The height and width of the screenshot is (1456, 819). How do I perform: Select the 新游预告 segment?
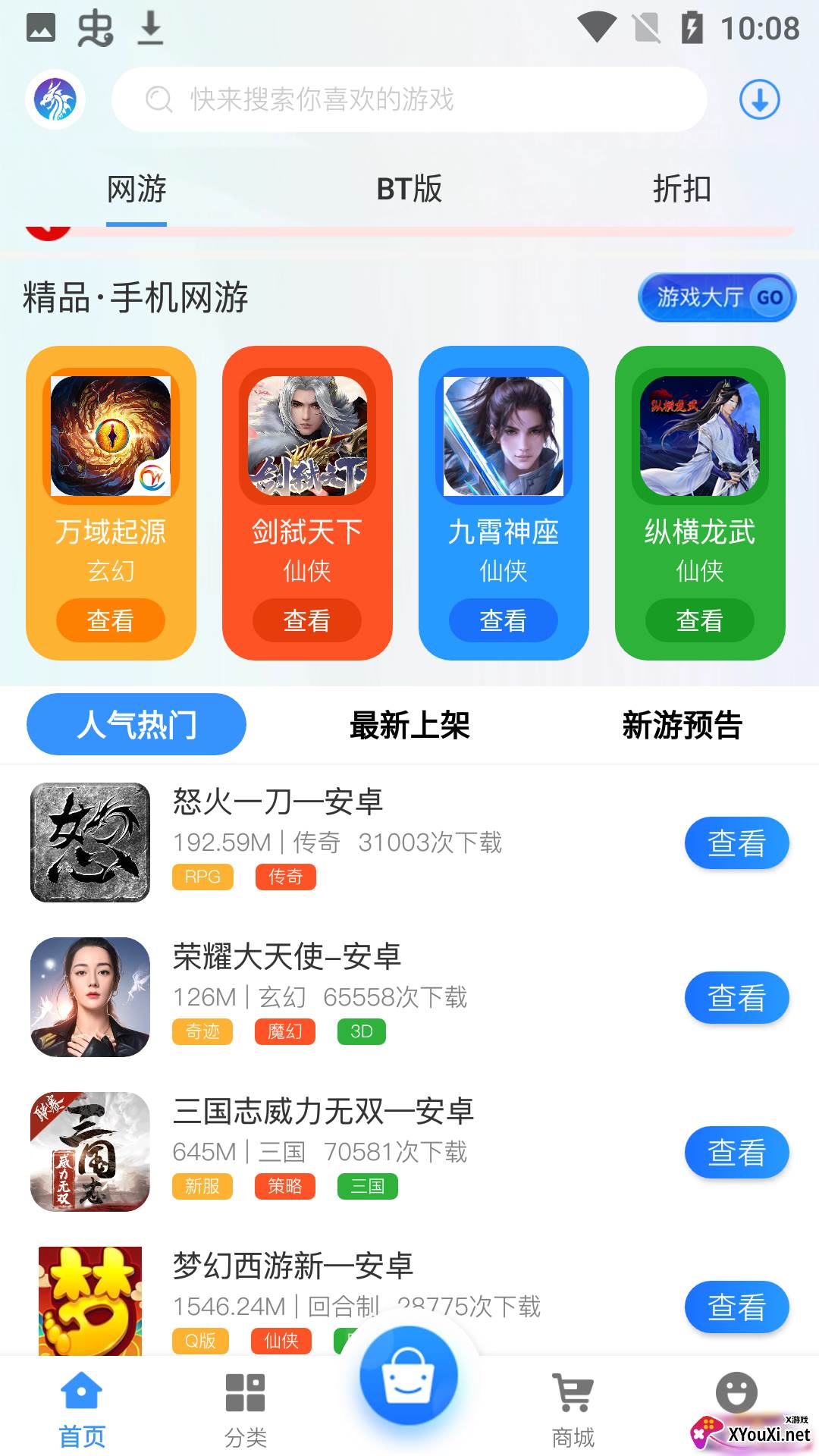click(682, 725)
